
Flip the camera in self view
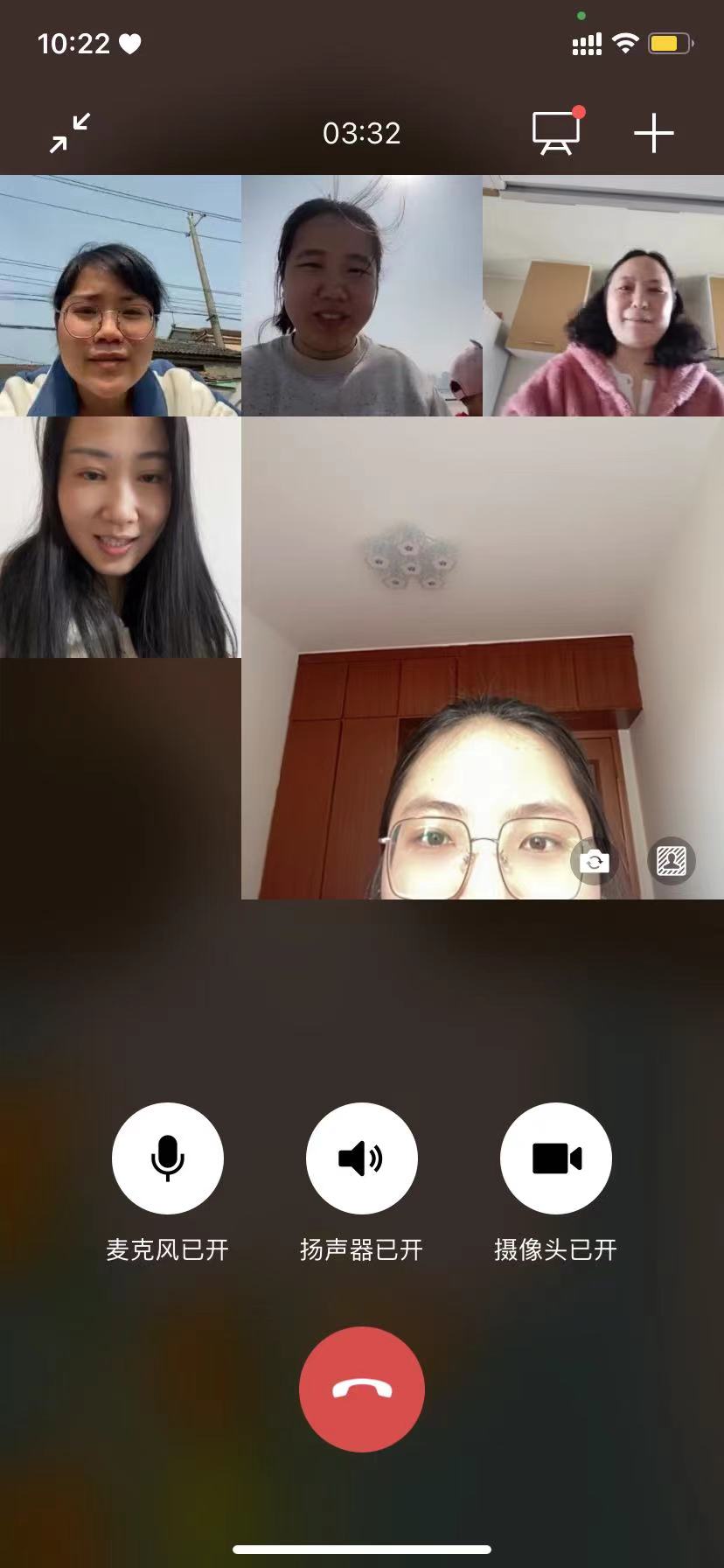(x=595, y=862)
